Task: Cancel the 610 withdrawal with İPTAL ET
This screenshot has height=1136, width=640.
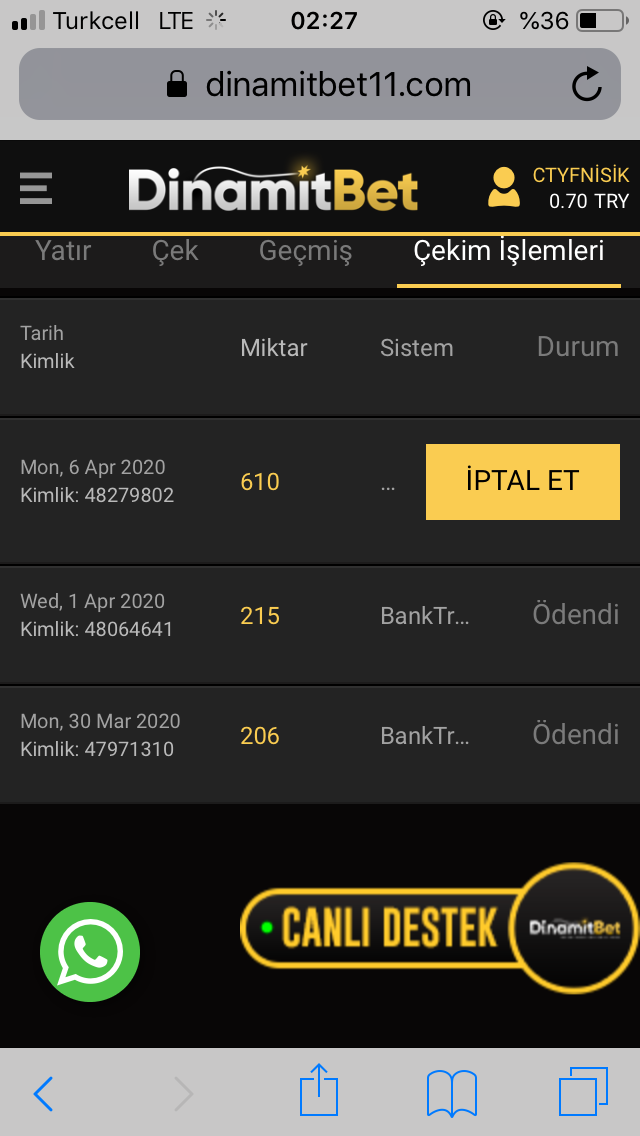Action: (523, 482)
